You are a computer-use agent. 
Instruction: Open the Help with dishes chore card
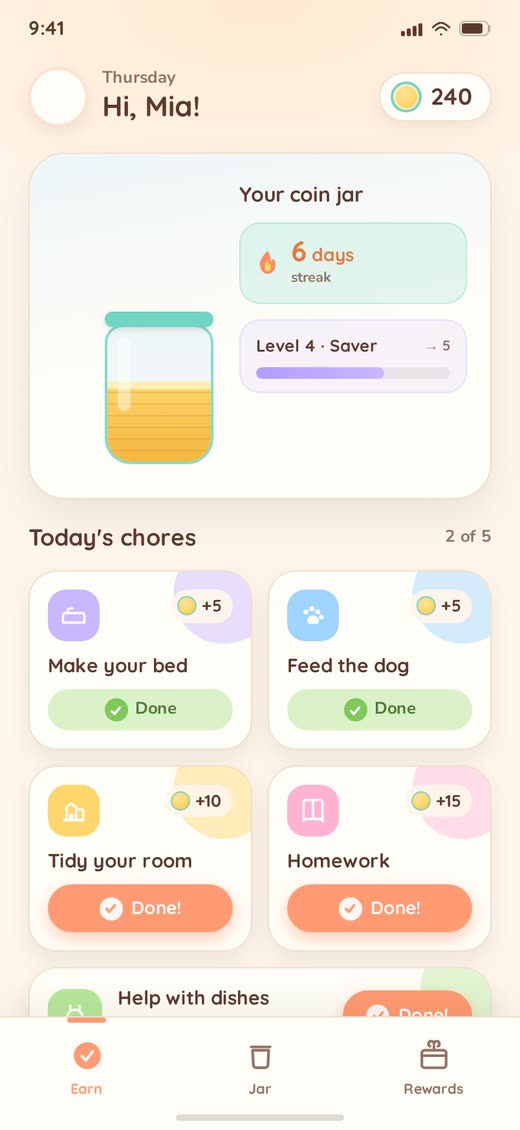click(260, 993)
